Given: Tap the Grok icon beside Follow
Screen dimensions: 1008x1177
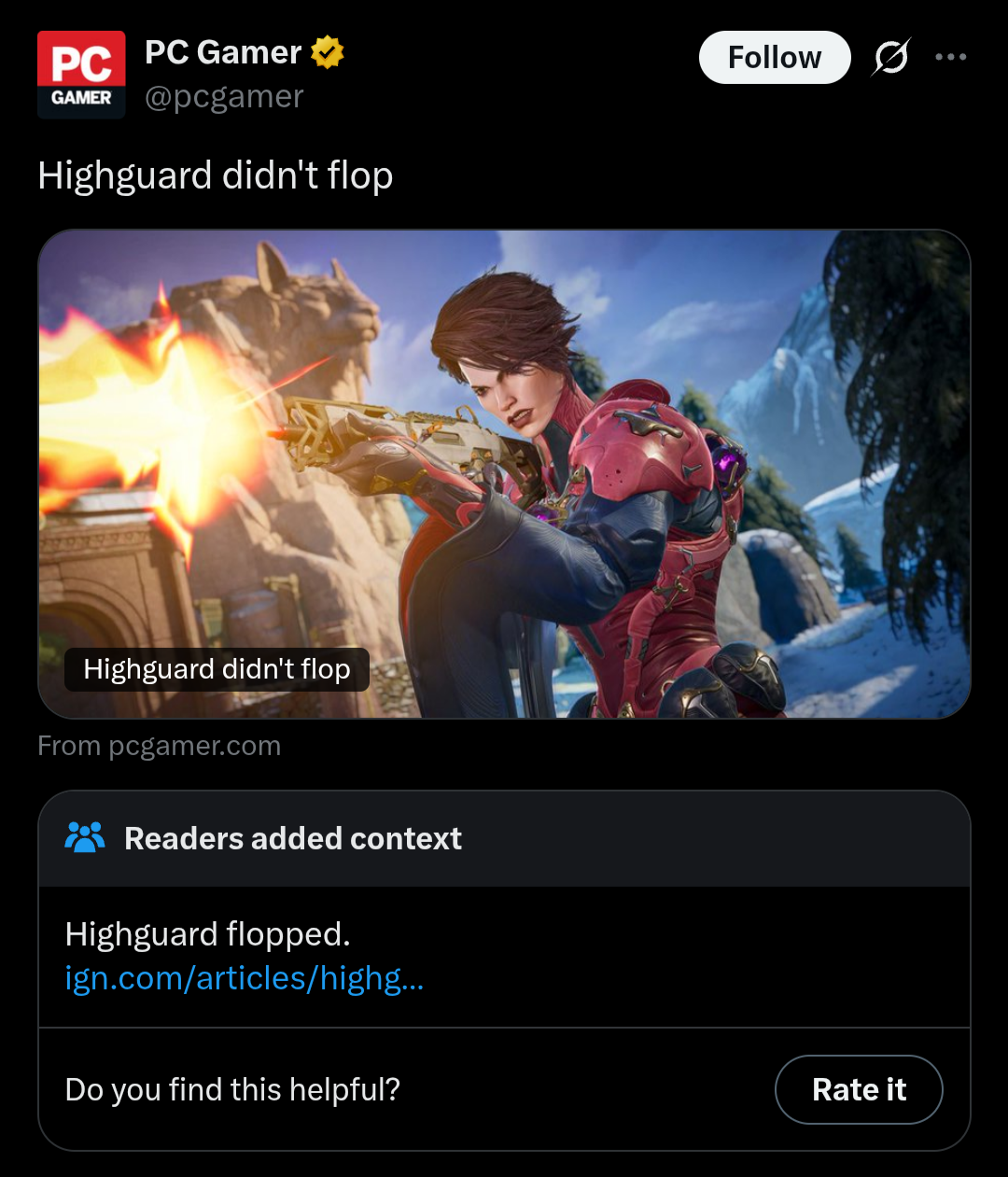Looking at the screenshot, I should click(890, 58).
